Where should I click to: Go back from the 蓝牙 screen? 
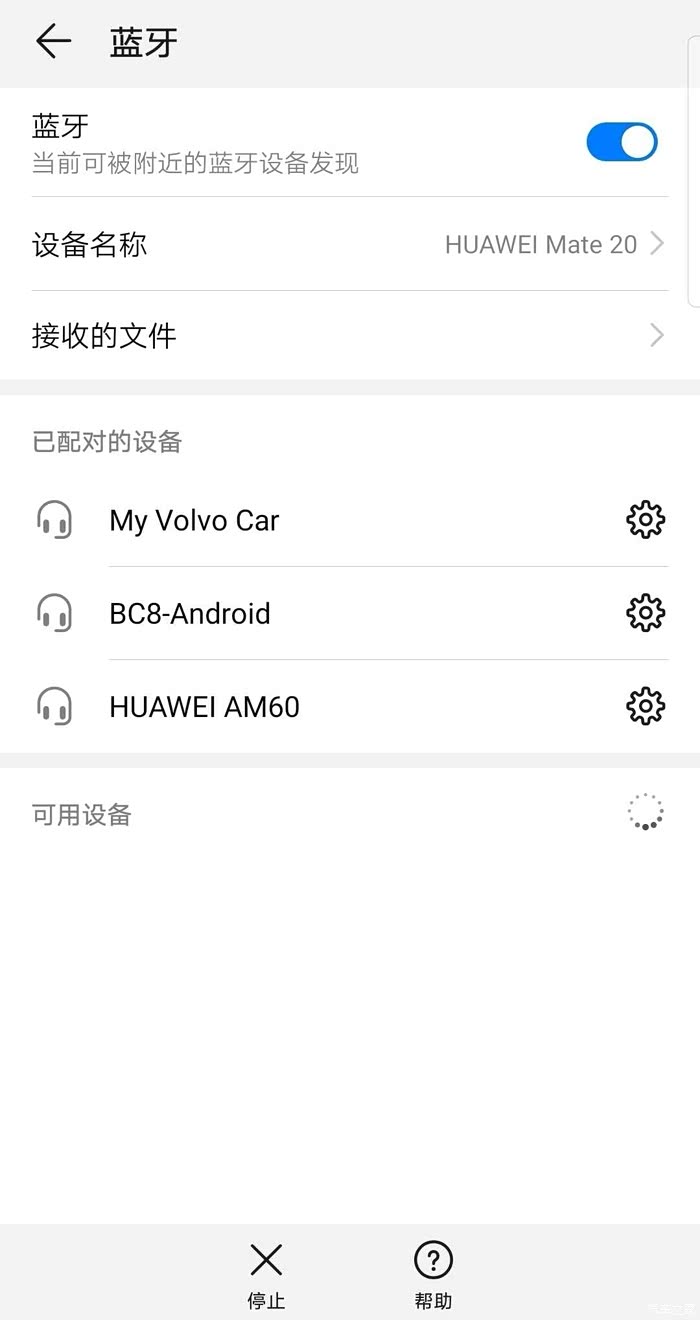(x=53, y=41)
